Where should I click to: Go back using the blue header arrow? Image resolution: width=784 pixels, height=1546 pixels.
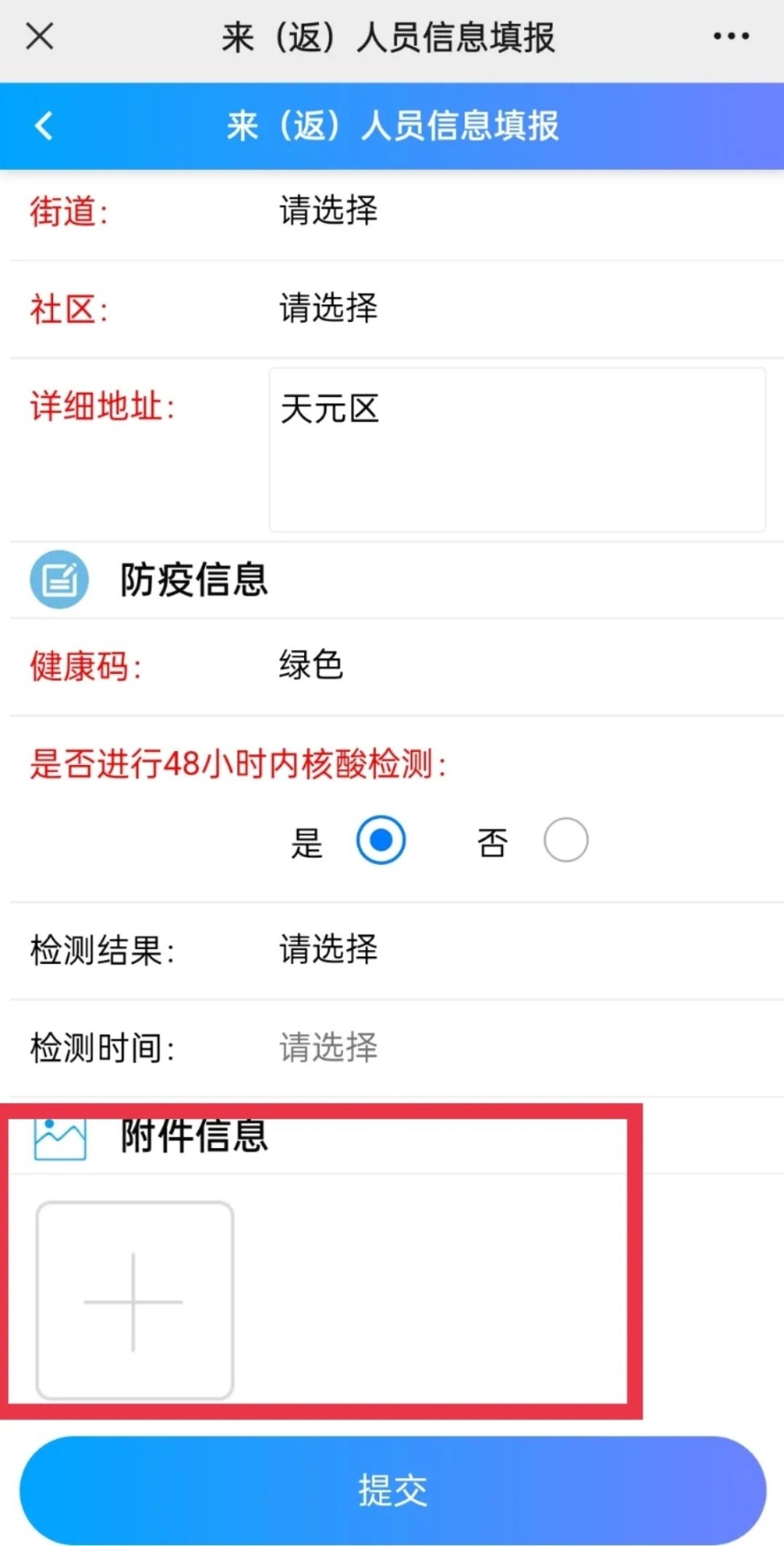[44, 126]
